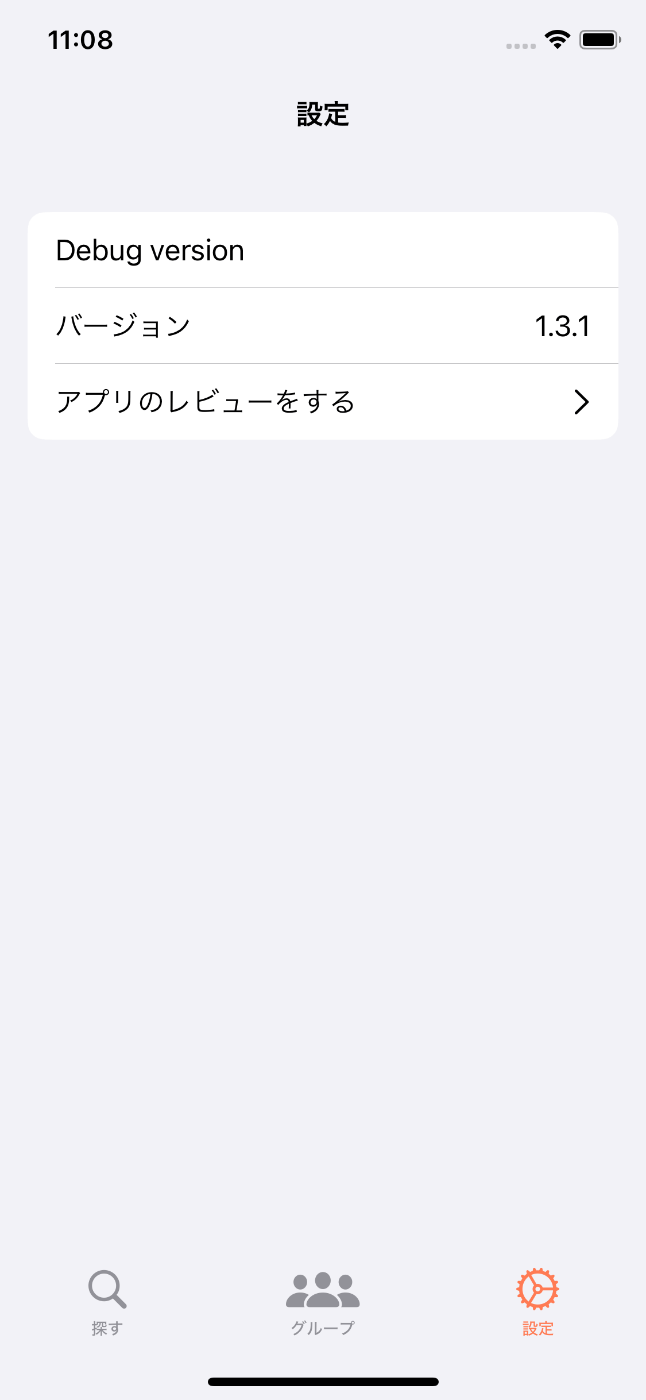Image resolution: width=646 pixels, height=1400 pixels.
Task: Select the 設定 tab
Action: pos(538,1303)
